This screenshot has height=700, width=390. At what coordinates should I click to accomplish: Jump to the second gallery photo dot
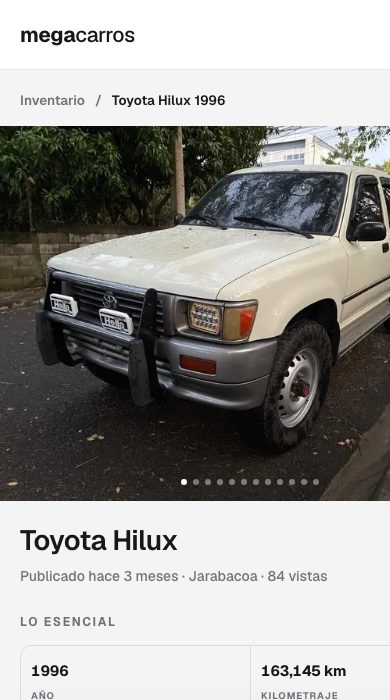click(196, 482)
